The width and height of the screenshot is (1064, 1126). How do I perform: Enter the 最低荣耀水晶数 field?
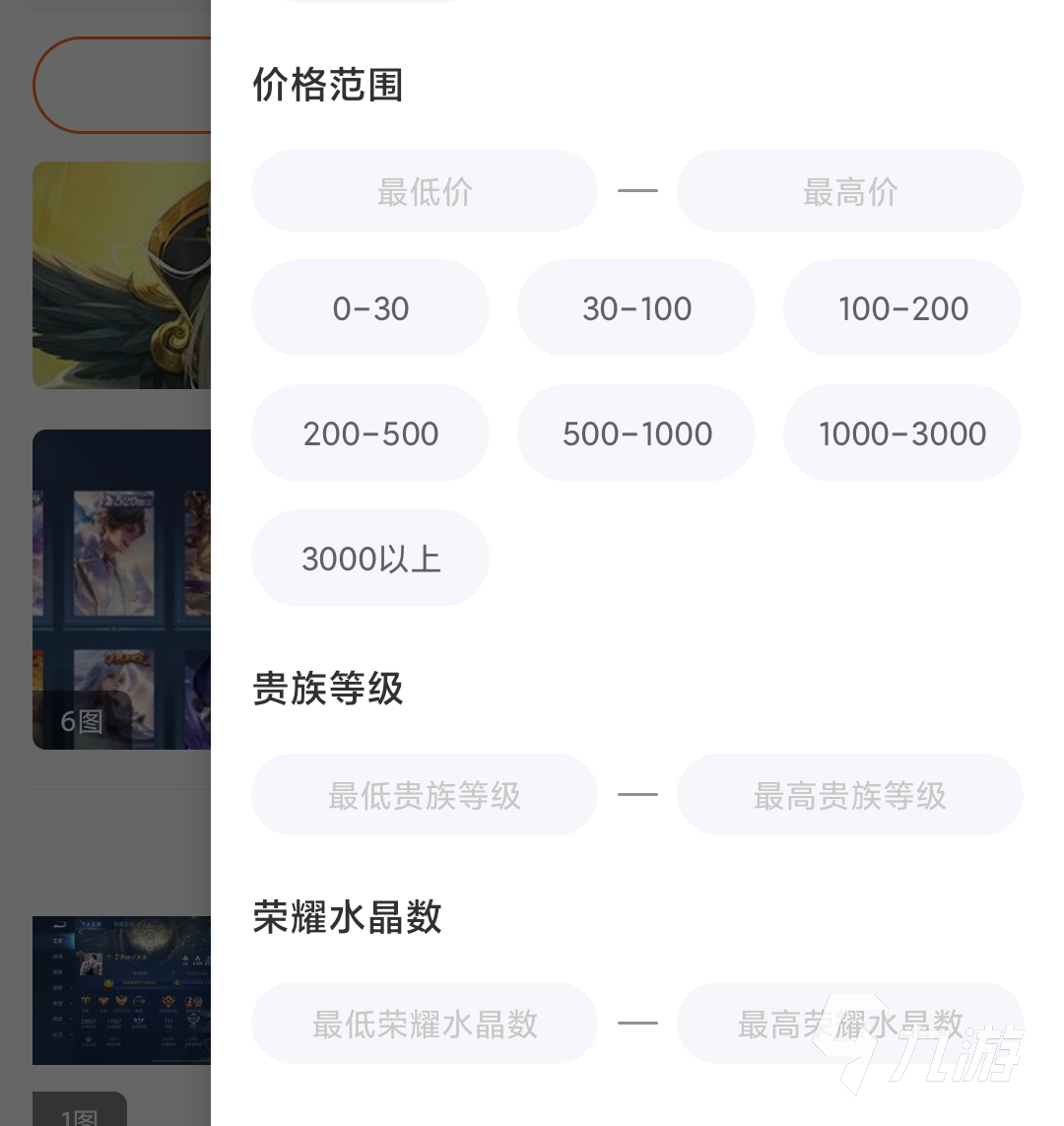(425, 1024)
